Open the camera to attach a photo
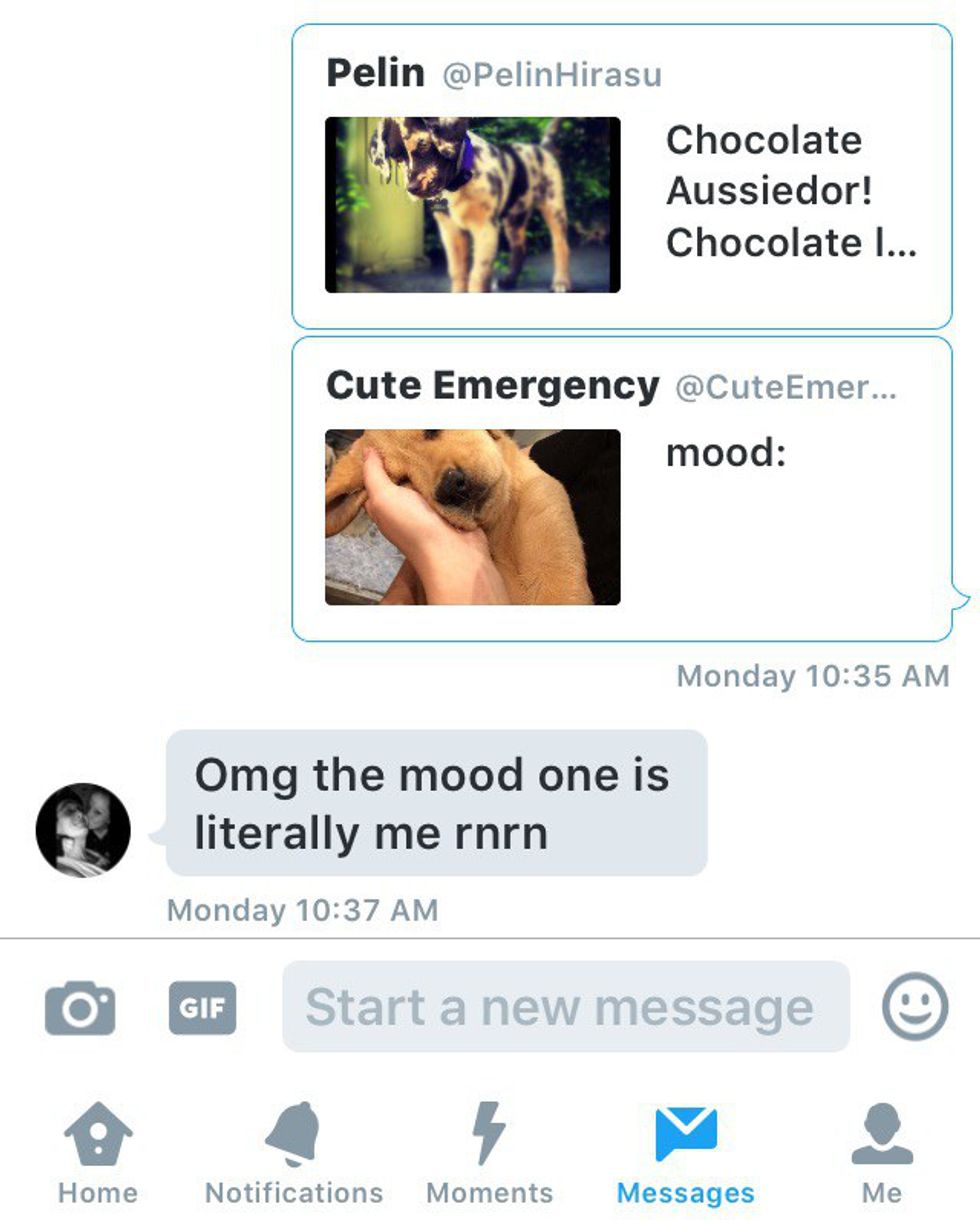 click(x=80, y=1007)
